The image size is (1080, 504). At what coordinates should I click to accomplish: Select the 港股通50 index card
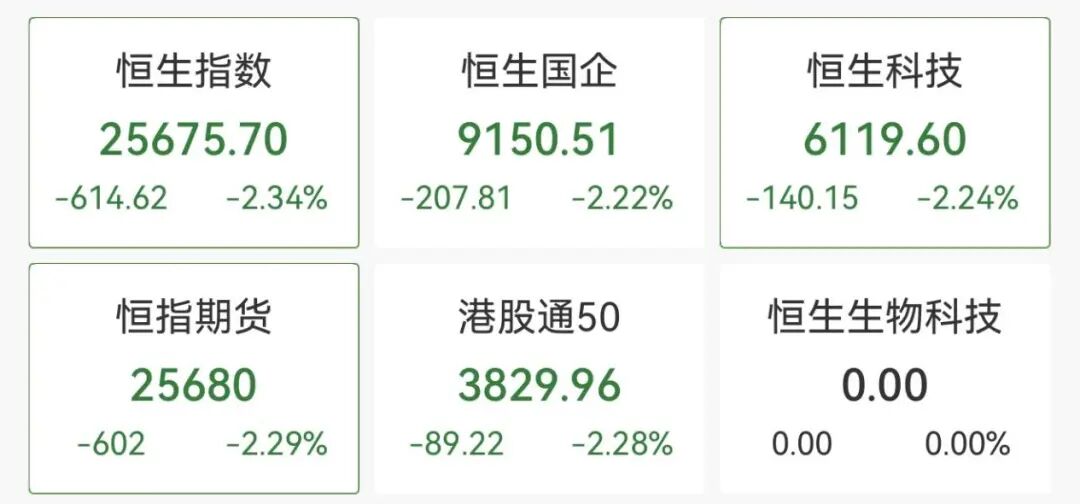click(539, 380)
